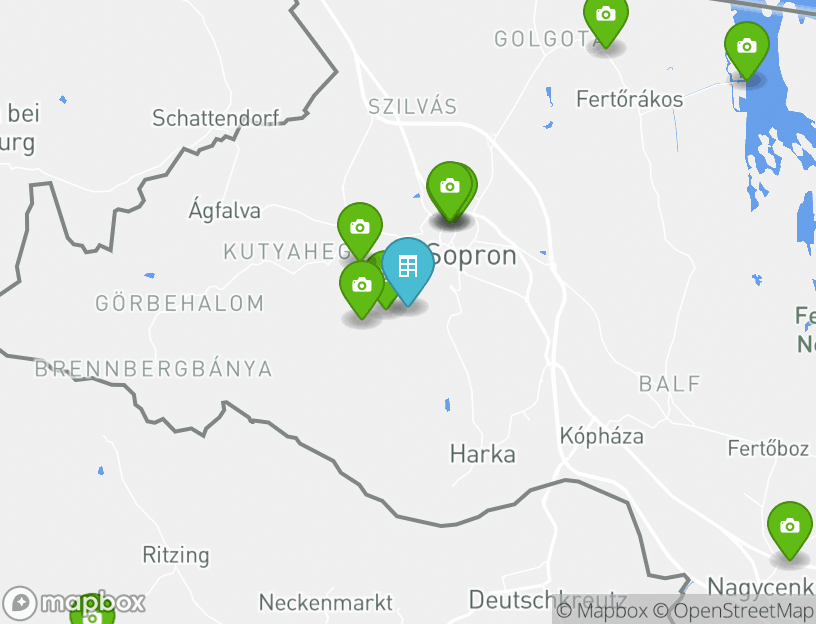
Task: Tap the camera marker above the Kutyahegy label
Action: (359, 229)
